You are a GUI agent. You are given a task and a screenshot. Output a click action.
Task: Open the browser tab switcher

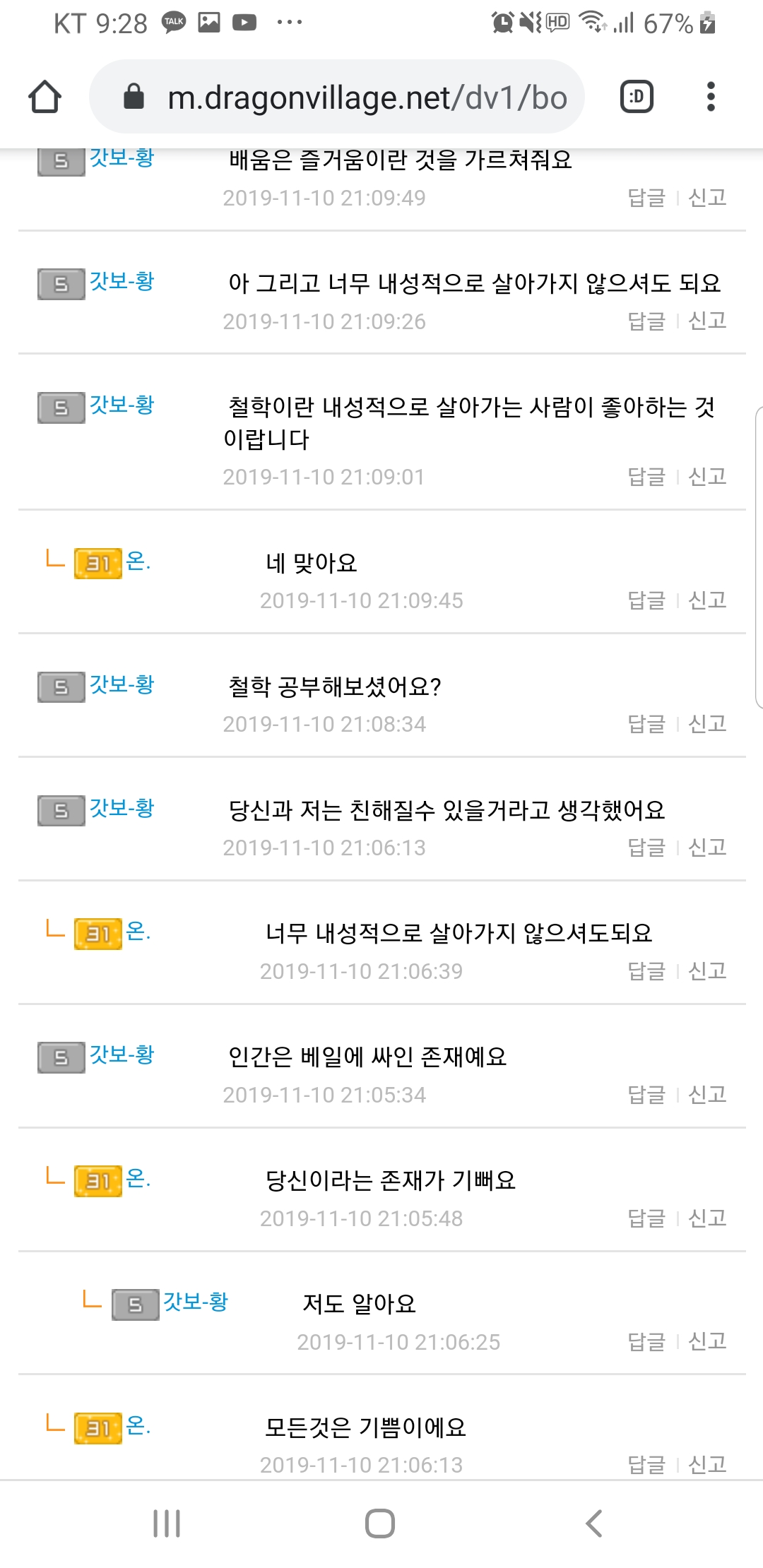pos(637,97)
